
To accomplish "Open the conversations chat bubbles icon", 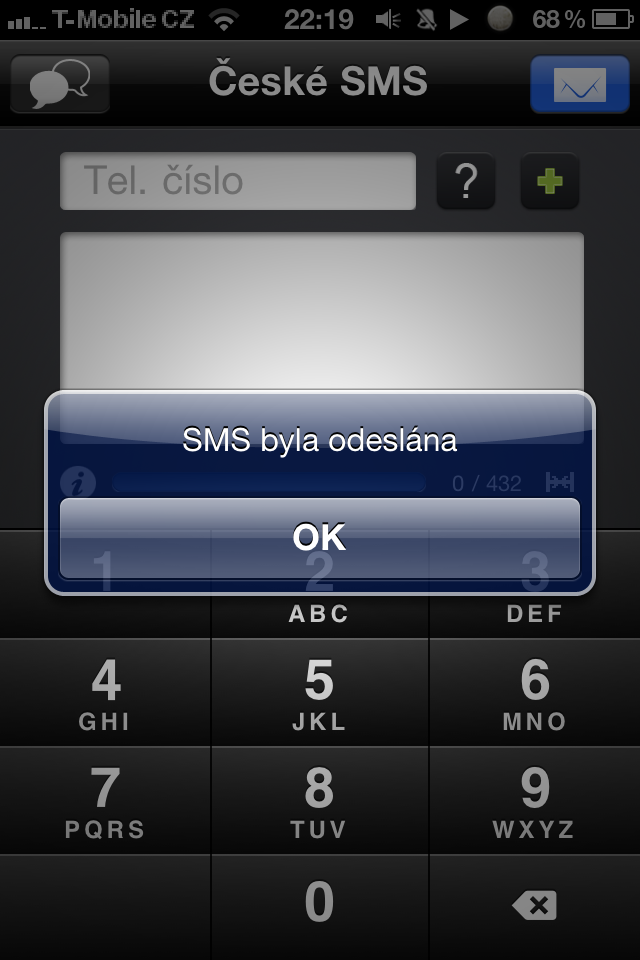I will (60, 84).
